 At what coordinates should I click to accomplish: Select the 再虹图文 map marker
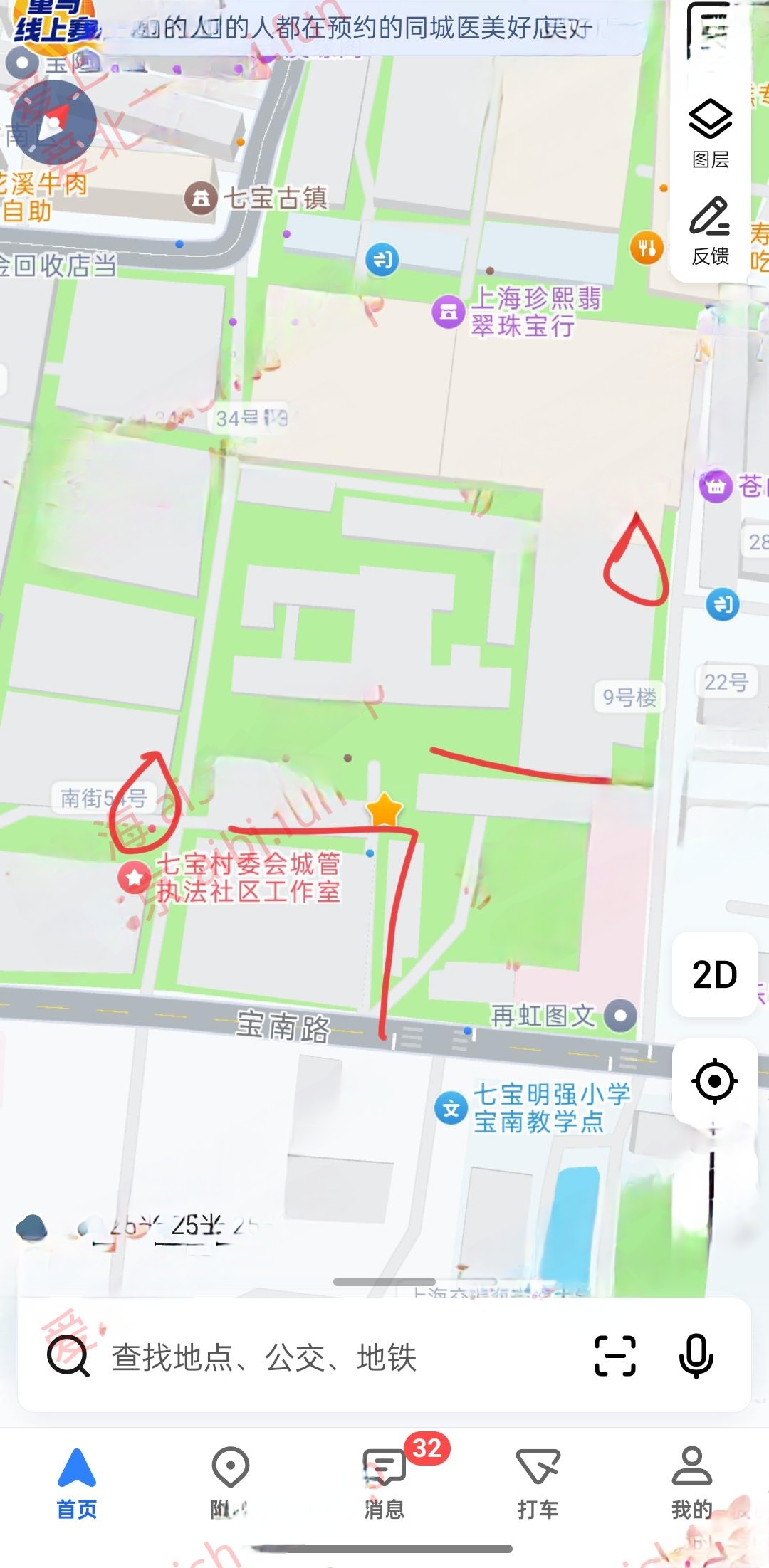tap(620, 1015)
